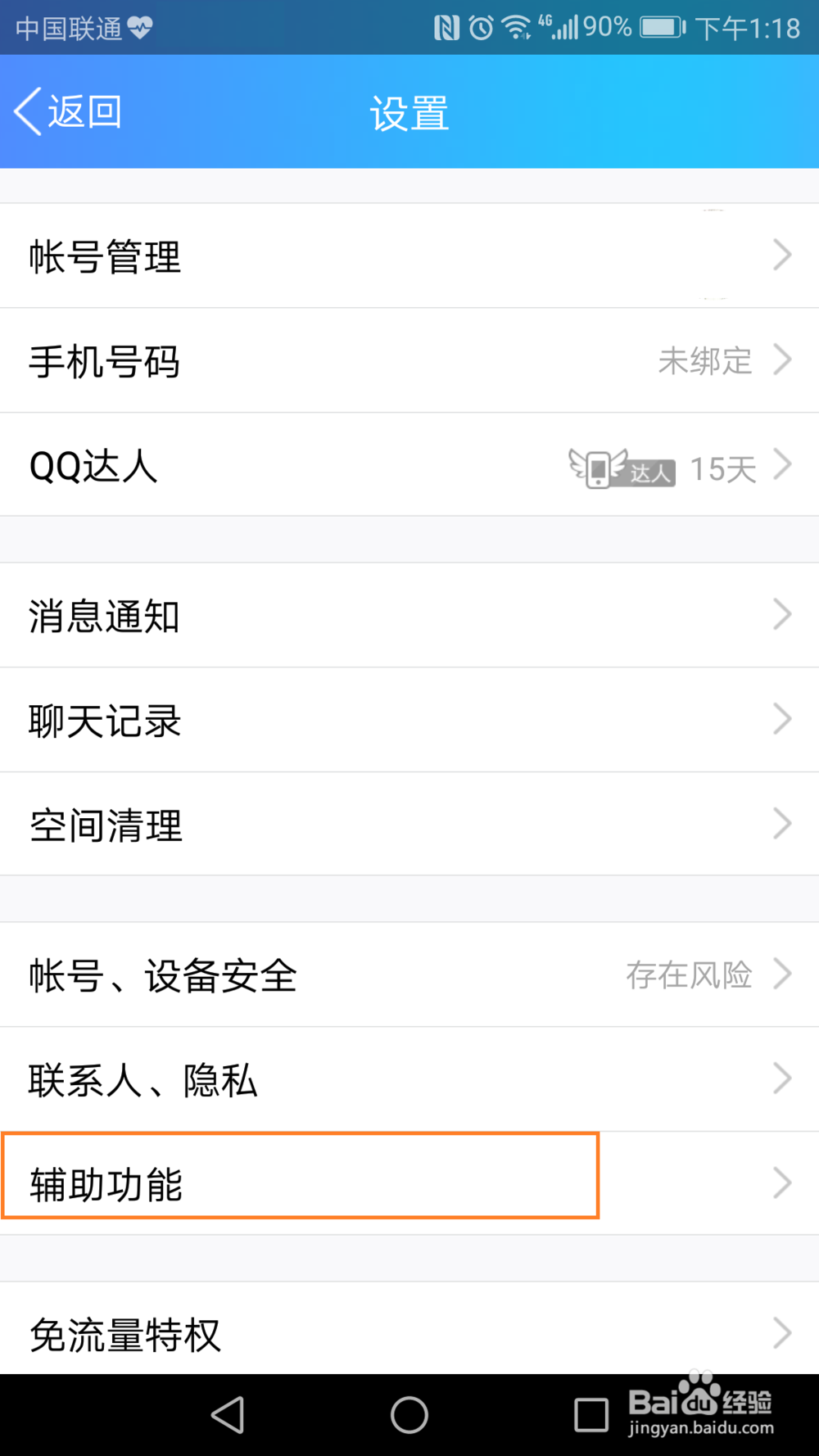The height and width of the screenshot is (1456, 819).
Task: Open 免流量特权 settings
Action: 409,1333
